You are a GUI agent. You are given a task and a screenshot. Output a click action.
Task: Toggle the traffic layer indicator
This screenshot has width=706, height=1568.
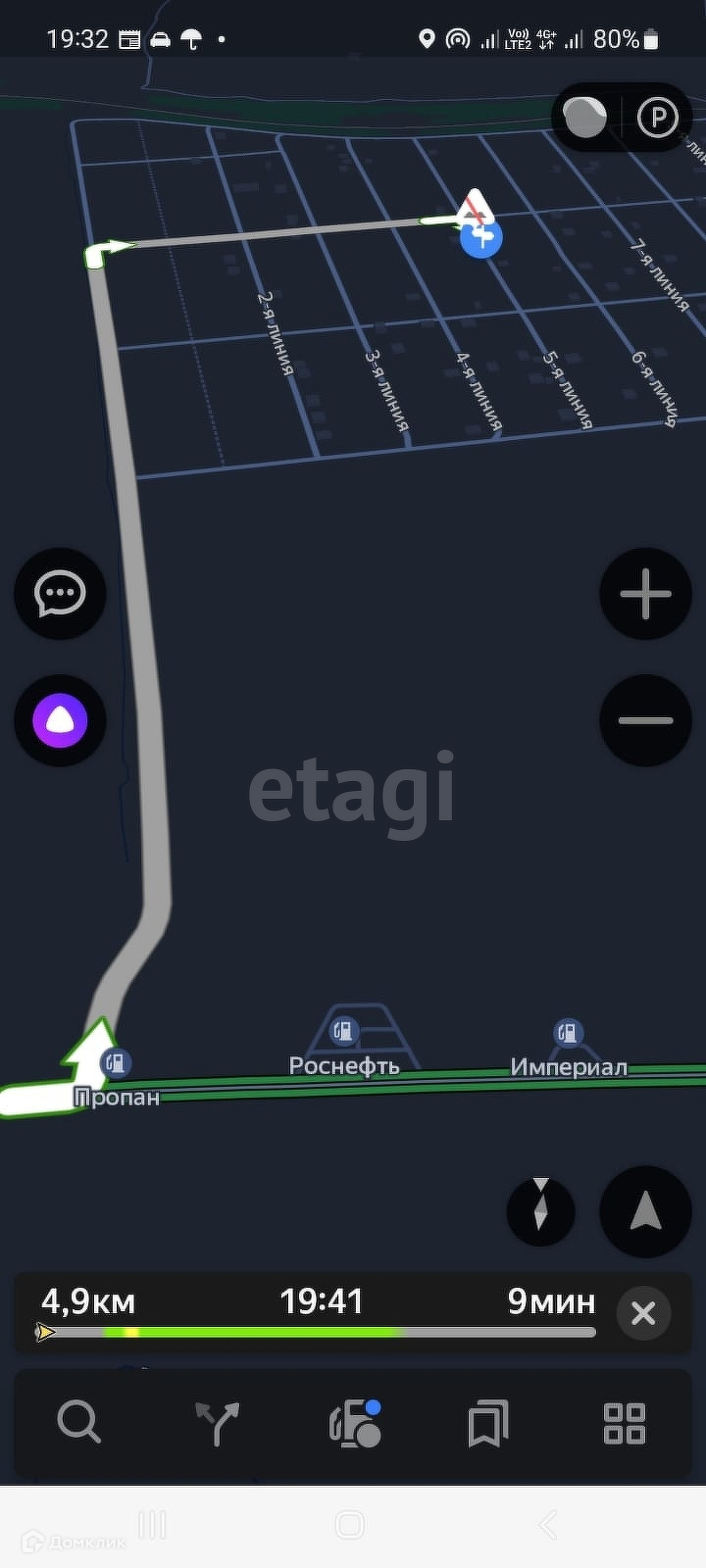pyautogui.click(x=585, y=118)
